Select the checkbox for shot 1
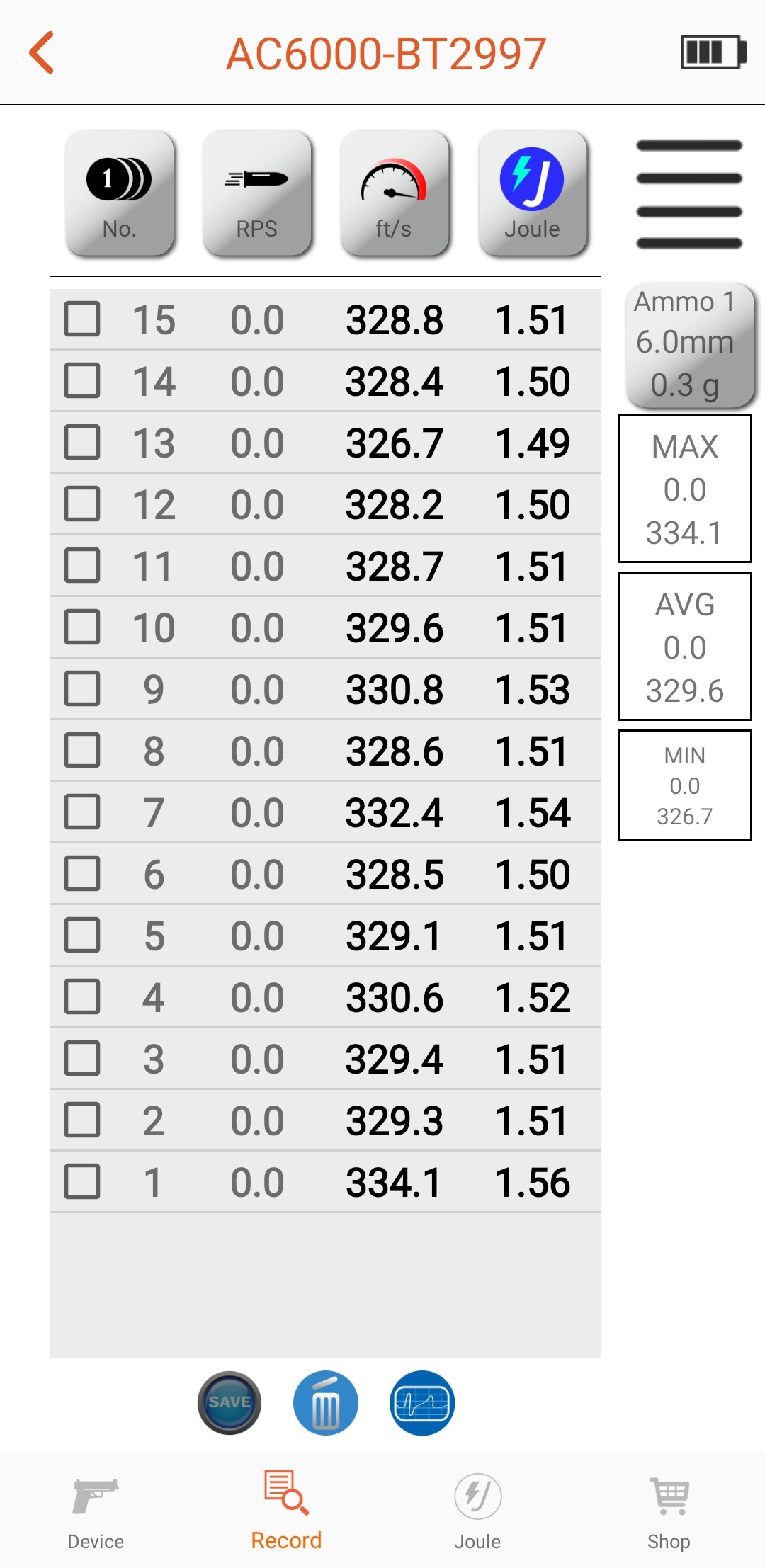Viewport: 765px width, 1568px height. 82,1182
